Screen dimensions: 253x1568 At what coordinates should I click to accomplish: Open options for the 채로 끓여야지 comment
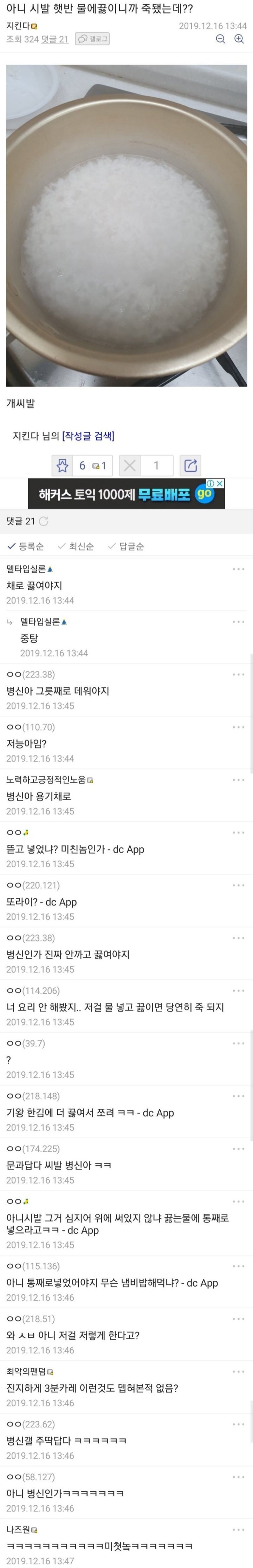tap(238, 569)
